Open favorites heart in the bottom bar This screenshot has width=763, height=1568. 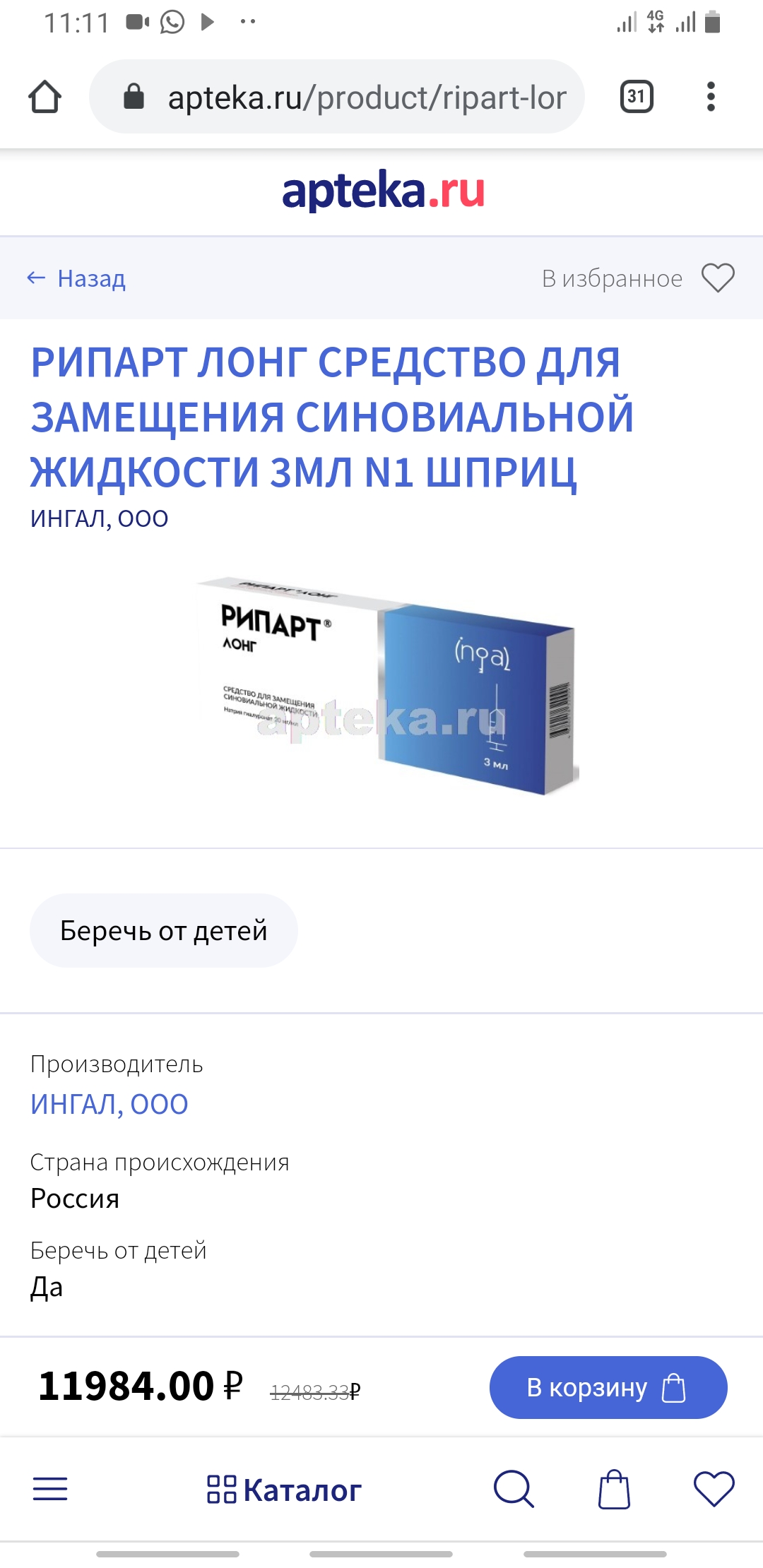(x=714, y=1489)
